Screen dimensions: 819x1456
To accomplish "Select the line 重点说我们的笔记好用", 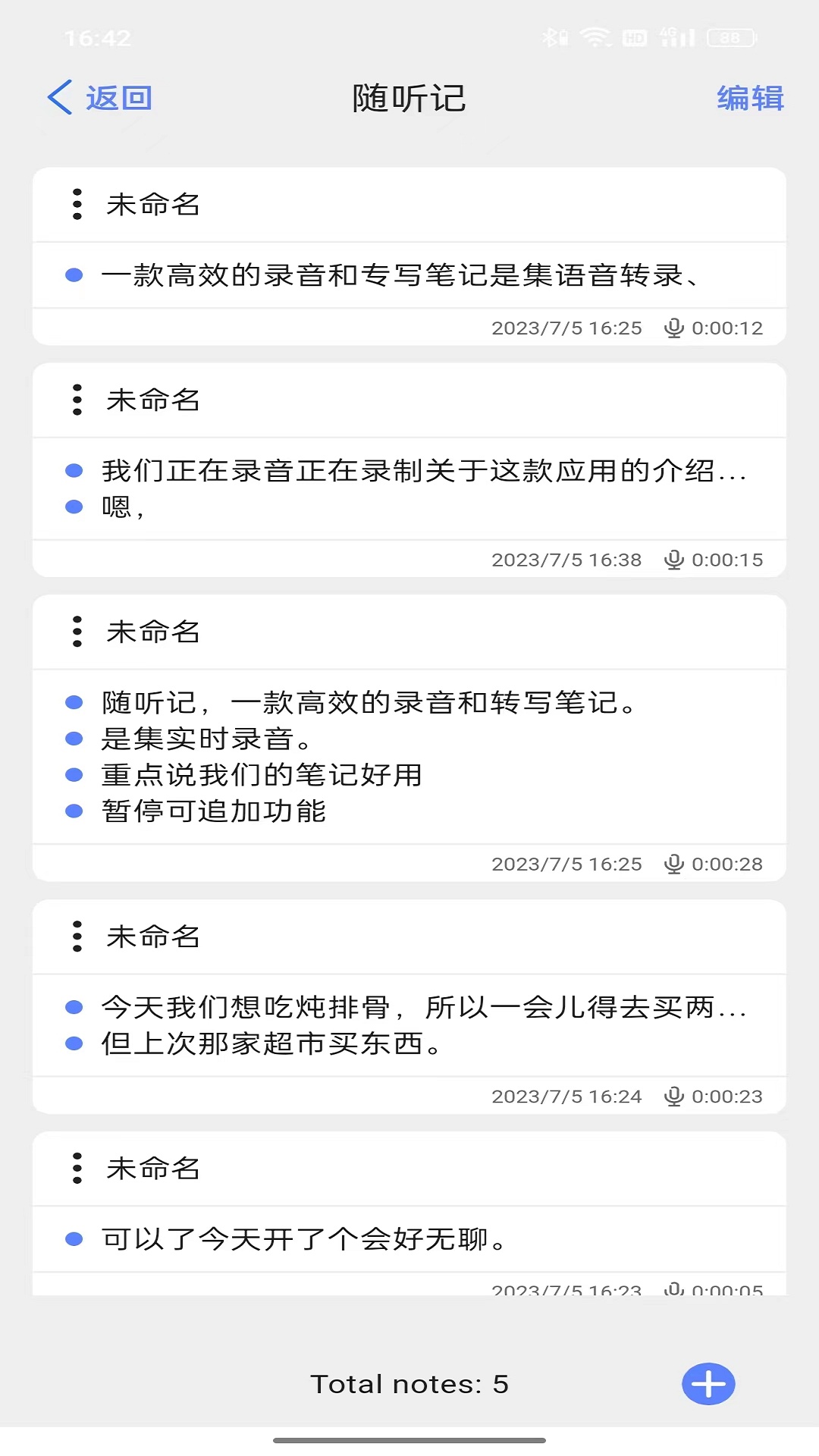I will [262, 775].
